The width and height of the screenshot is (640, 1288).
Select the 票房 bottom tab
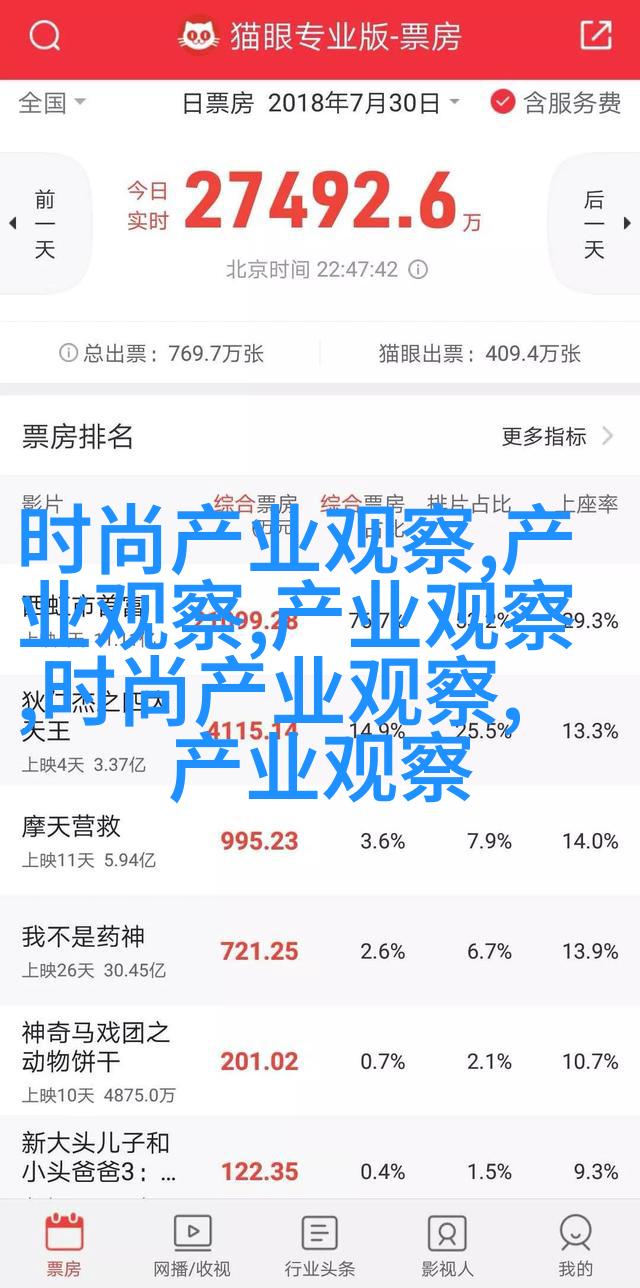point(63,1243)
